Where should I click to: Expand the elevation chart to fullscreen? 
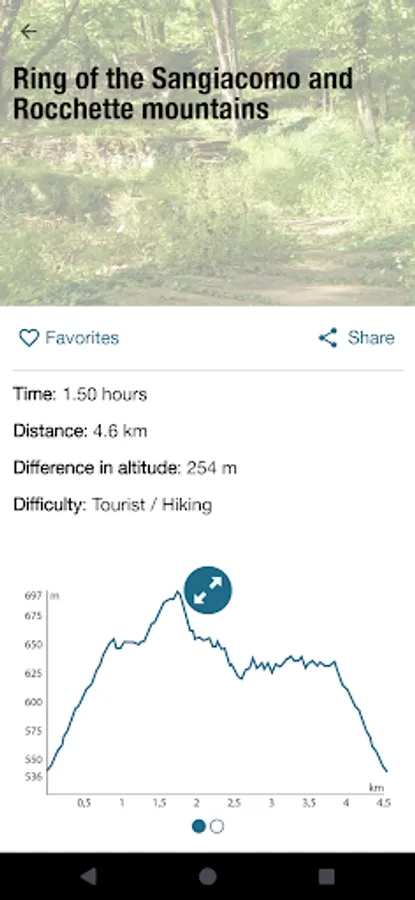tap(208, 590)
